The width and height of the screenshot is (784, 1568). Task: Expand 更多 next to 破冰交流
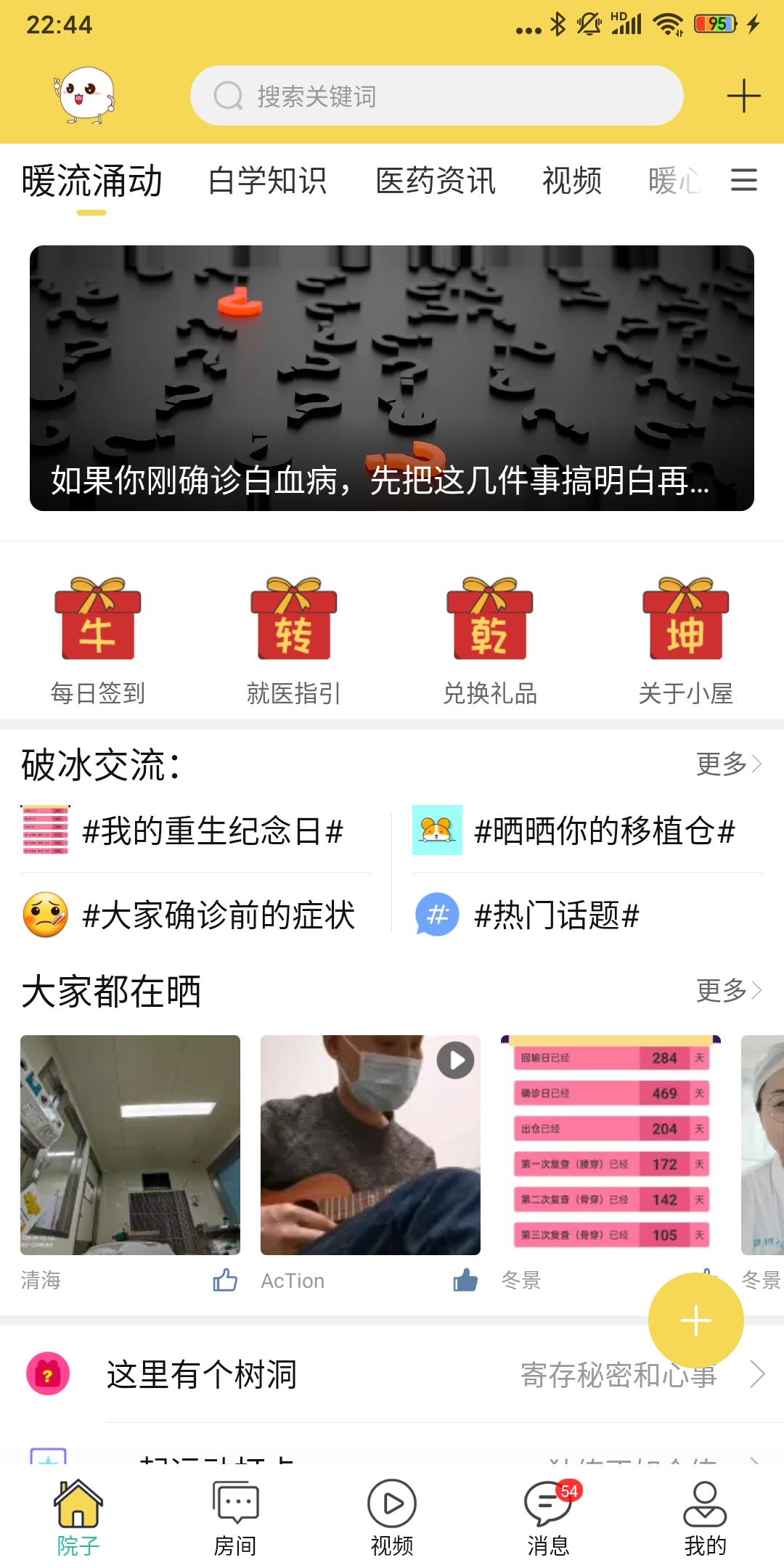726,764
